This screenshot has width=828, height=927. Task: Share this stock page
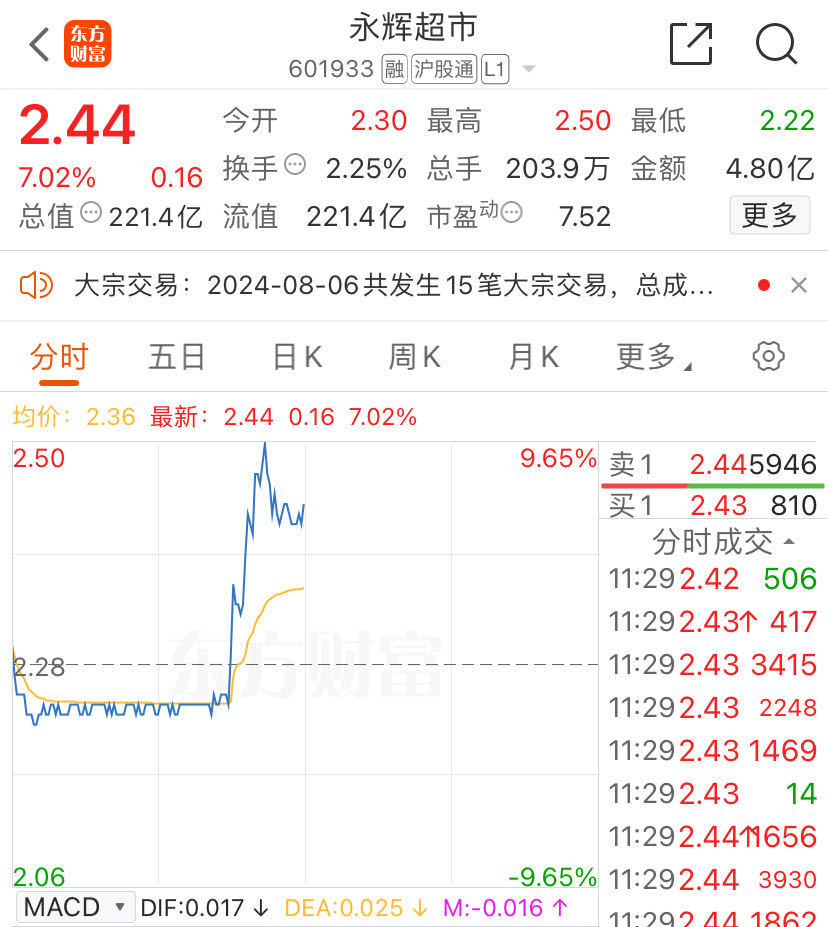(x=690, y=44)
